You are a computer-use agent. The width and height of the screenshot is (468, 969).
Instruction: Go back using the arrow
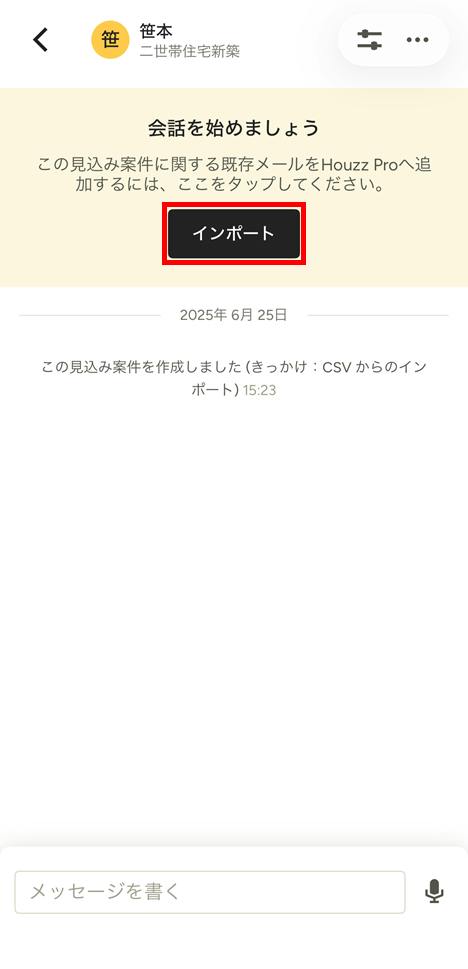point(40,40)
